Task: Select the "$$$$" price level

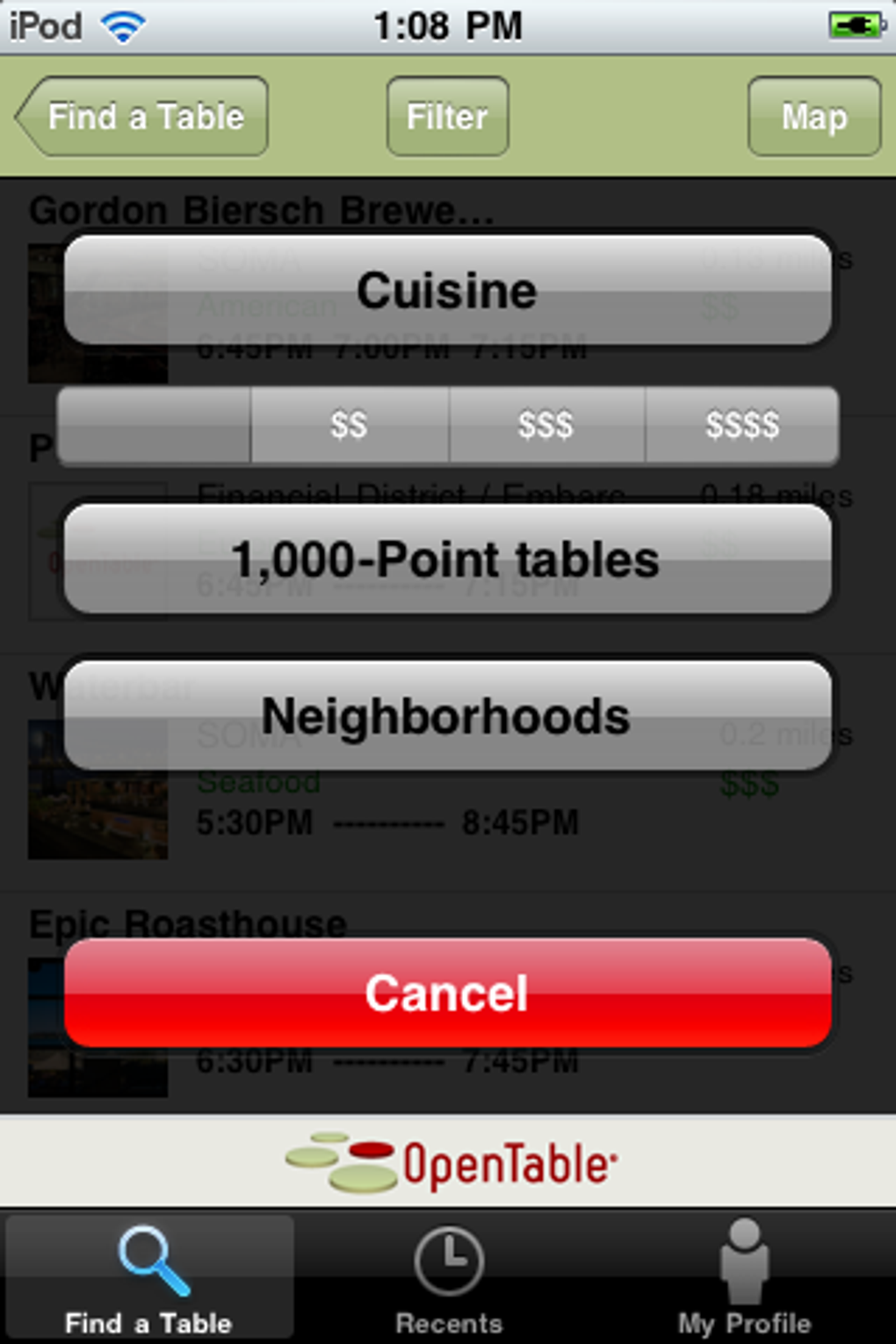Action: (x=742, y=426)
